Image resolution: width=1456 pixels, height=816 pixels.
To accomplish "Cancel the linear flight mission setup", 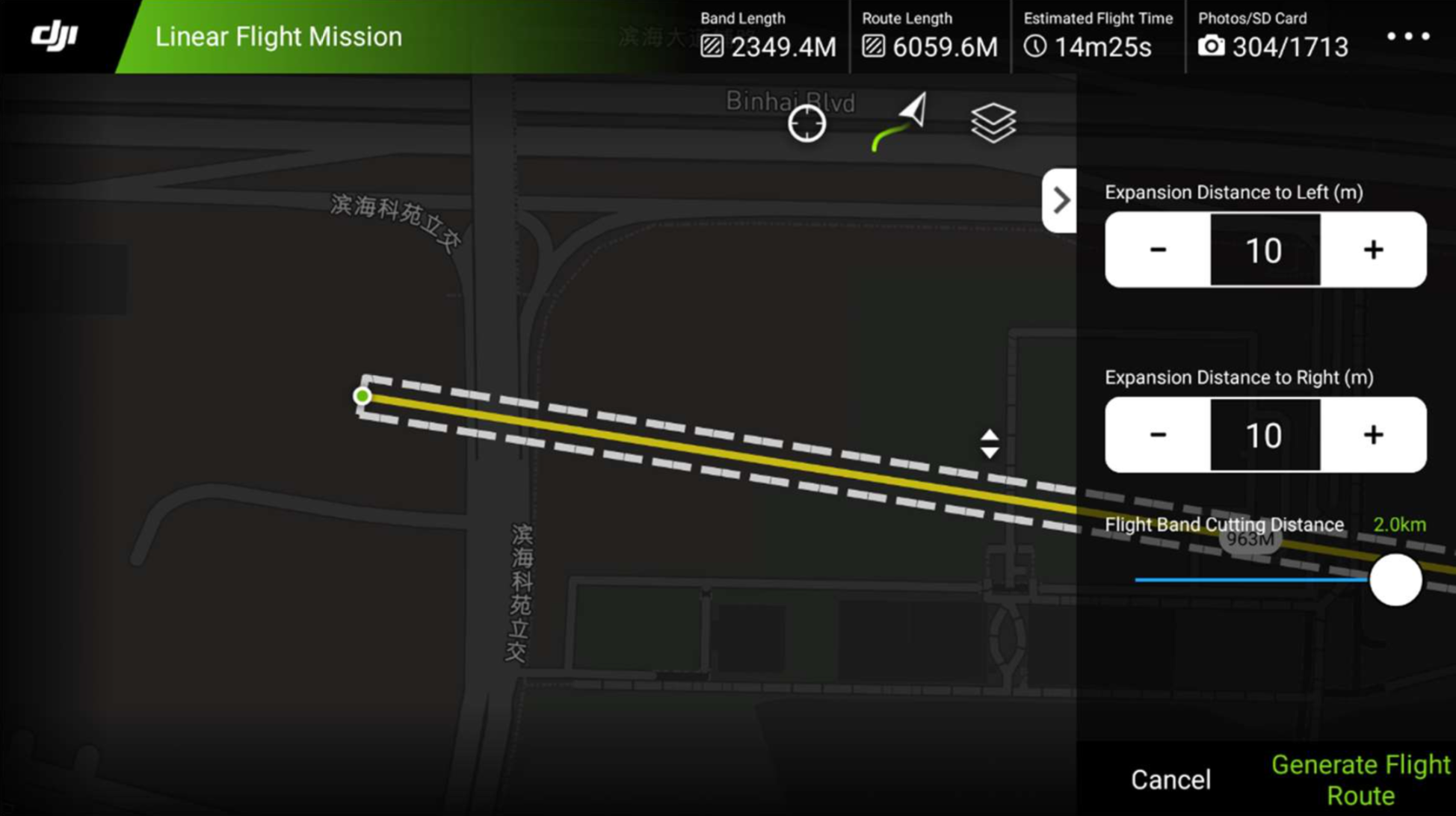I will click(x=1170, y=780).
